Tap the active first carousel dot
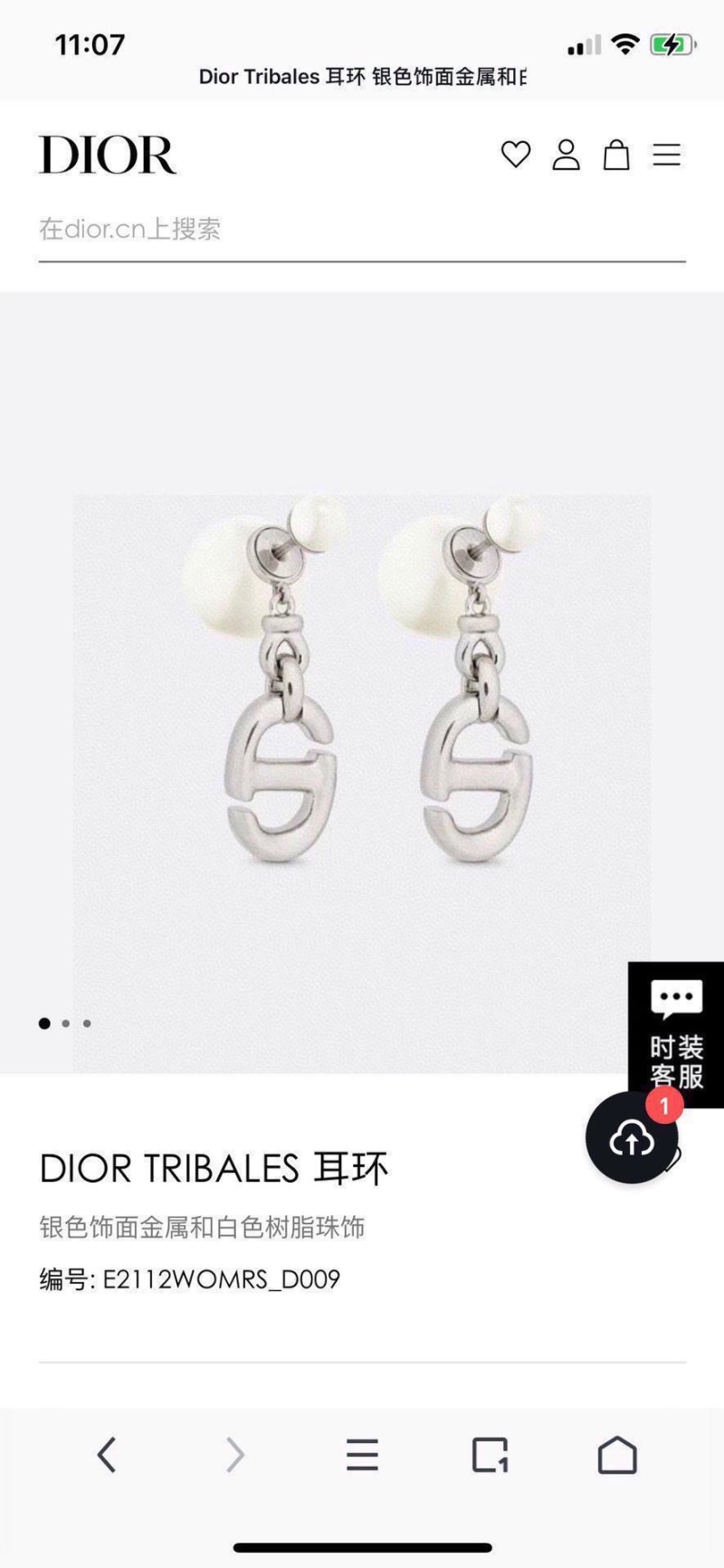This screenshot has width=724, height=1568. click(x=43, y=1023)
